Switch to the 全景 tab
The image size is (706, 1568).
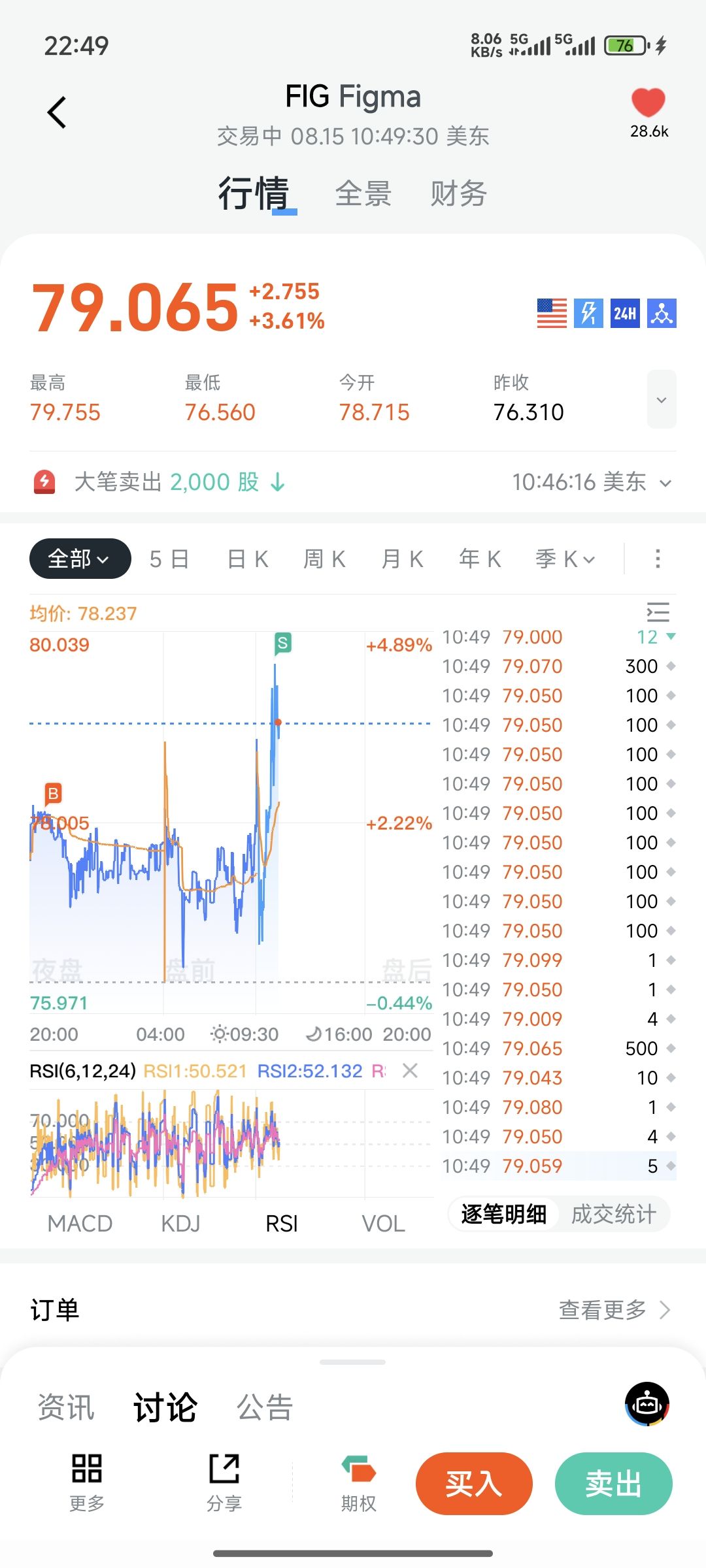pyautogui.click(x=363, y=194)
